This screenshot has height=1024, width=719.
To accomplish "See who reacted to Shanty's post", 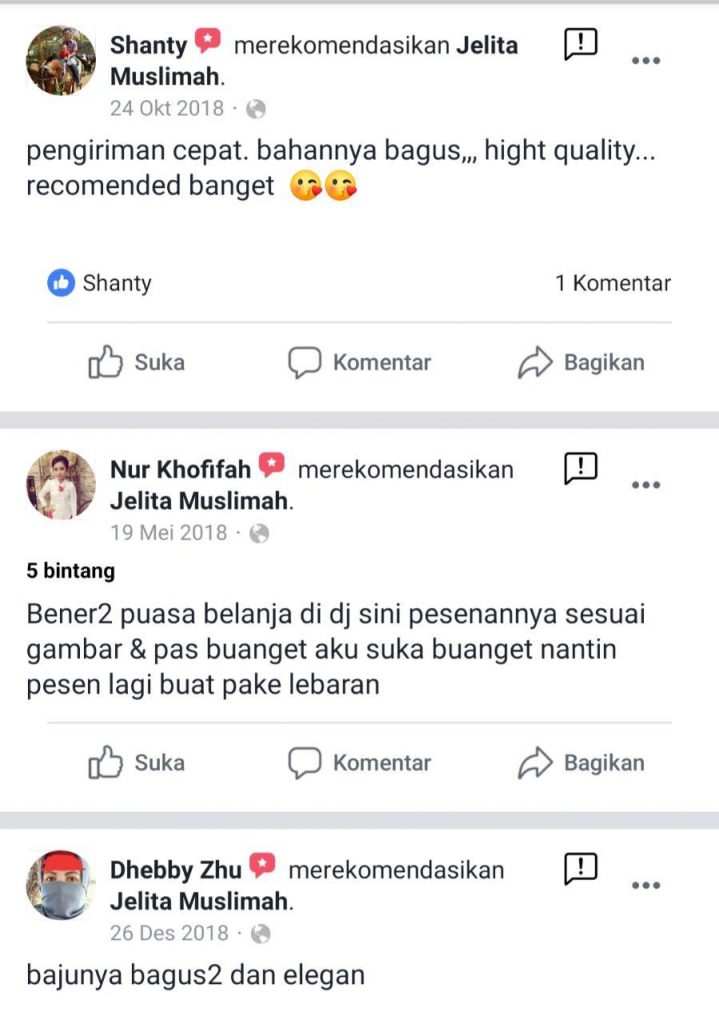I will pyautogui.click(x=100, y=284).
